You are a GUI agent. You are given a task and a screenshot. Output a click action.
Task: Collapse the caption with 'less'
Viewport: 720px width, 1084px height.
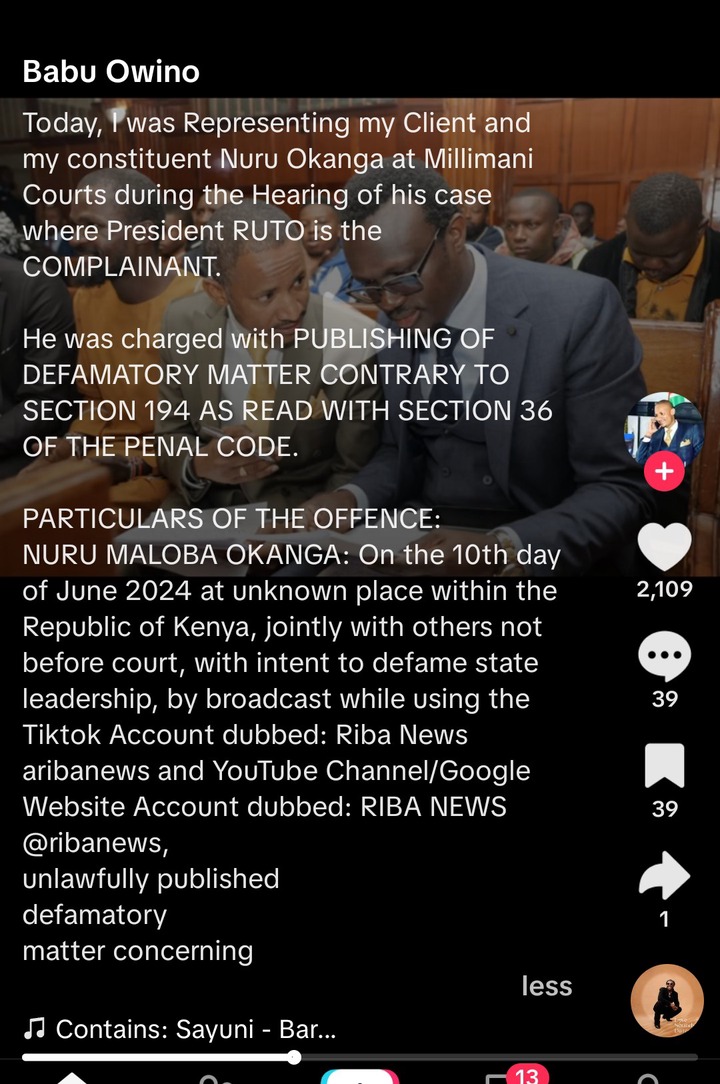546,986
